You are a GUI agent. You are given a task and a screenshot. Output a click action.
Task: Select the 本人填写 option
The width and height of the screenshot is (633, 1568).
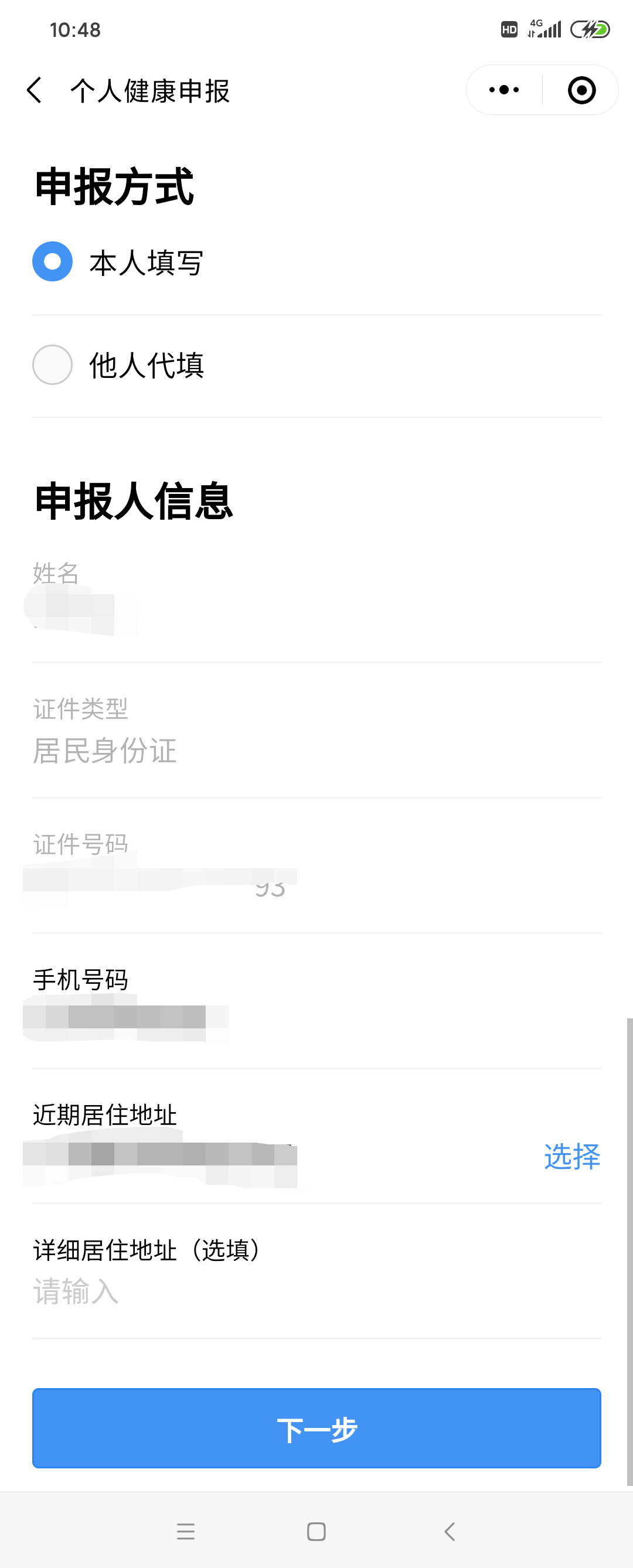[x=52, y=262]
